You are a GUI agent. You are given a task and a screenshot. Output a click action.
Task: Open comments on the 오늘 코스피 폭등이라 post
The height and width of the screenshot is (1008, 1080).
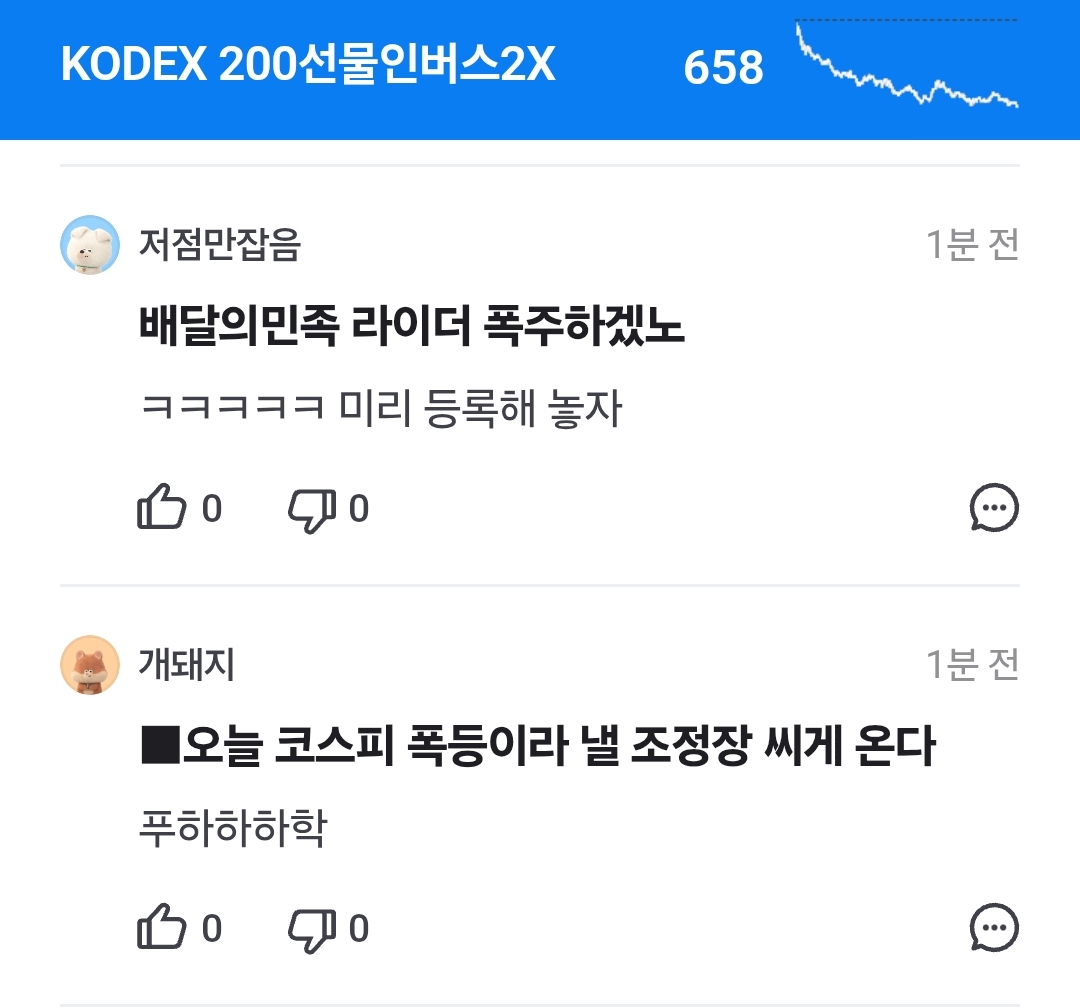click(994, 927)
